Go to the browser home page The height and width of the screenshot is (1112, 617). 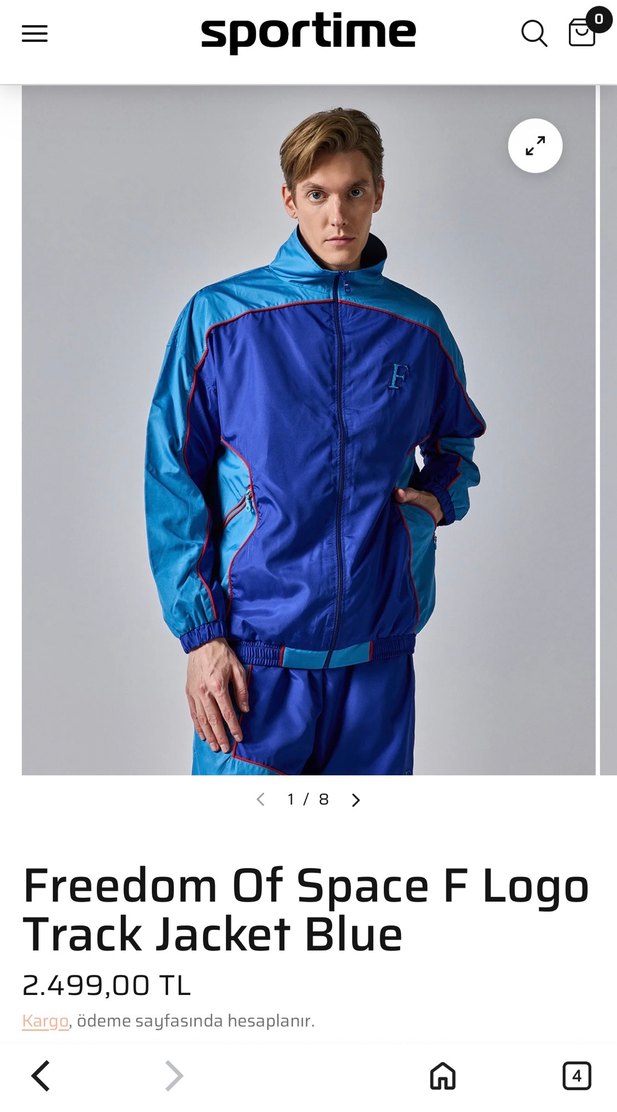(x=442, y=1076)
